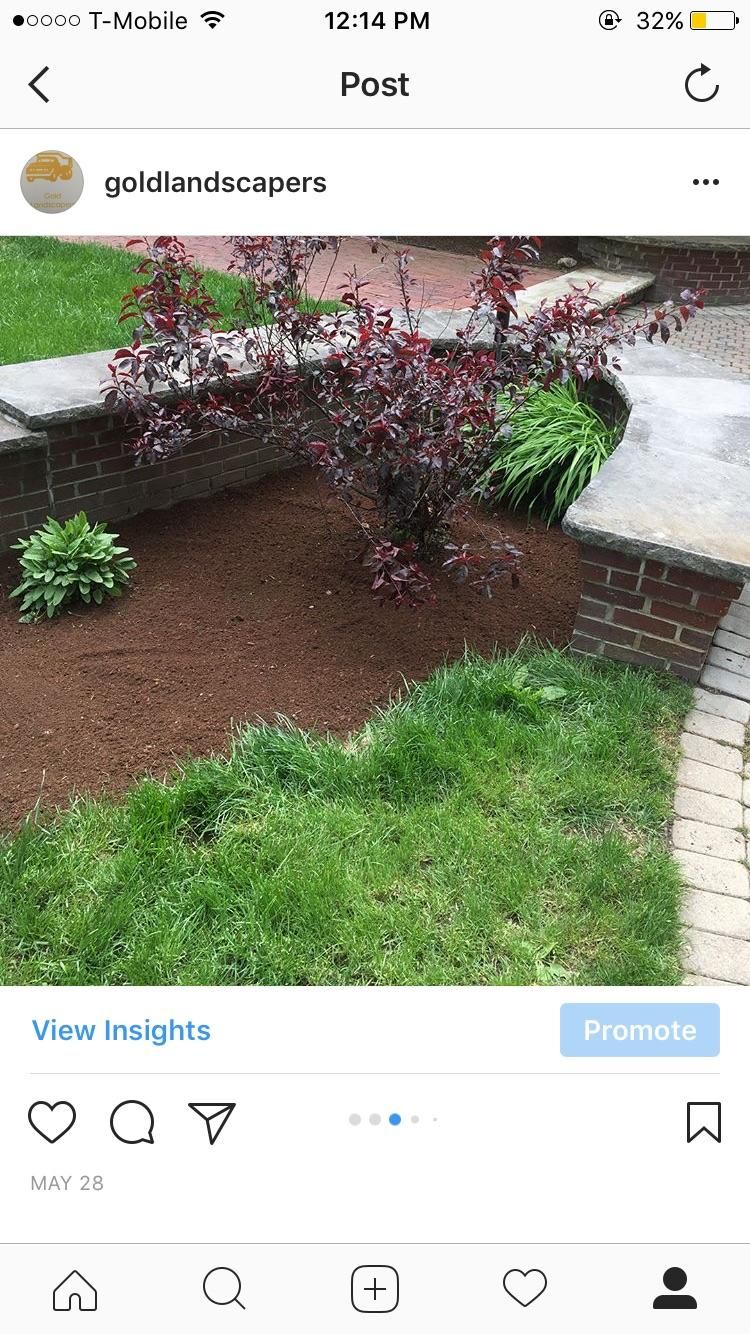Tap the Promote button
The image size is (750, 1334).
[x=639, y=1030]
